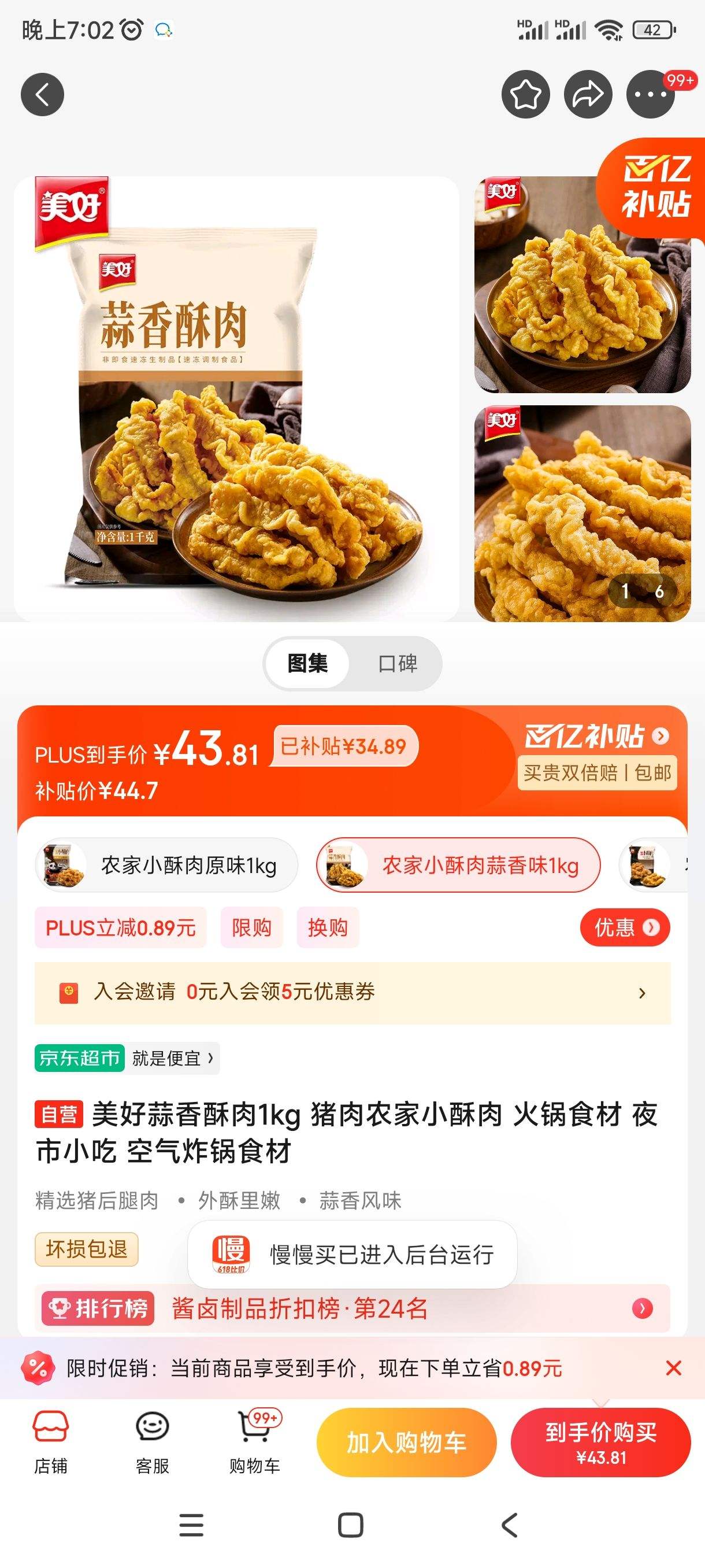This screenshot has height=1568, width=705.
Task: Tap 加入购物车 to add item
Action: pyautogui.click(x=406, y=1442)
